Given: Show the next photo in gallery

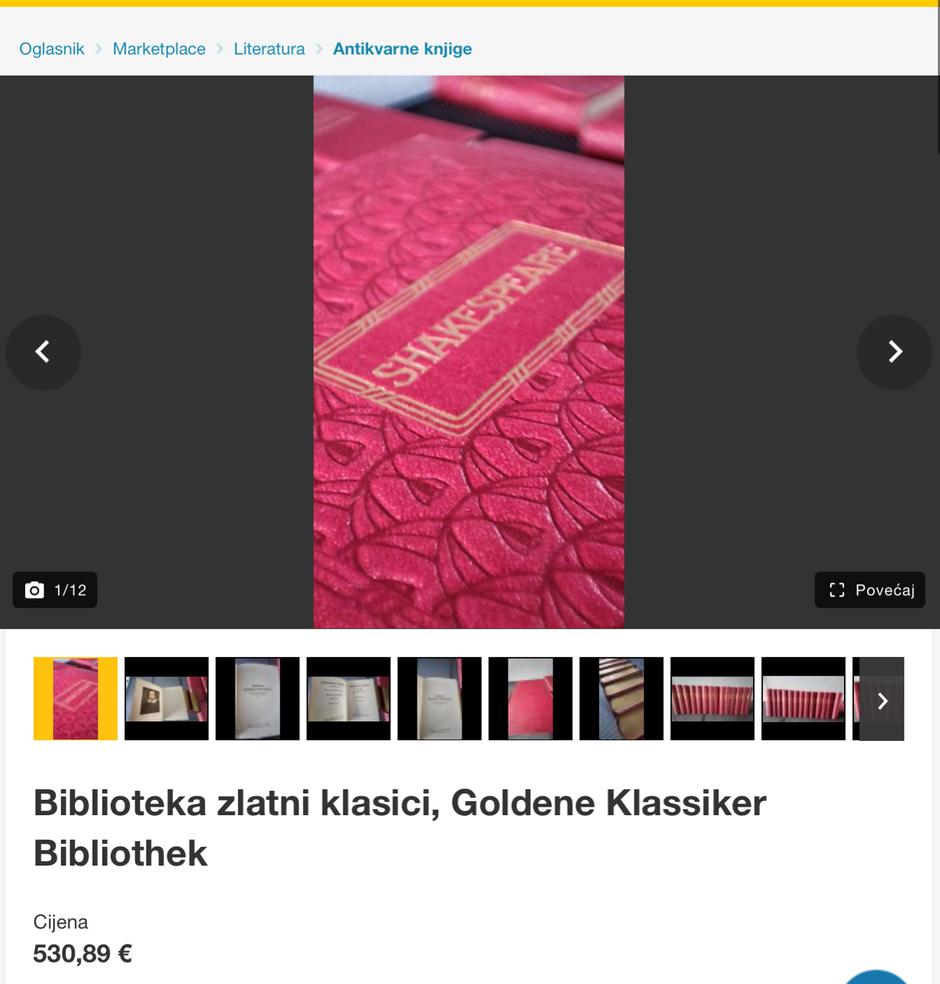Looking at the screenshot, I should click(894, 351).
